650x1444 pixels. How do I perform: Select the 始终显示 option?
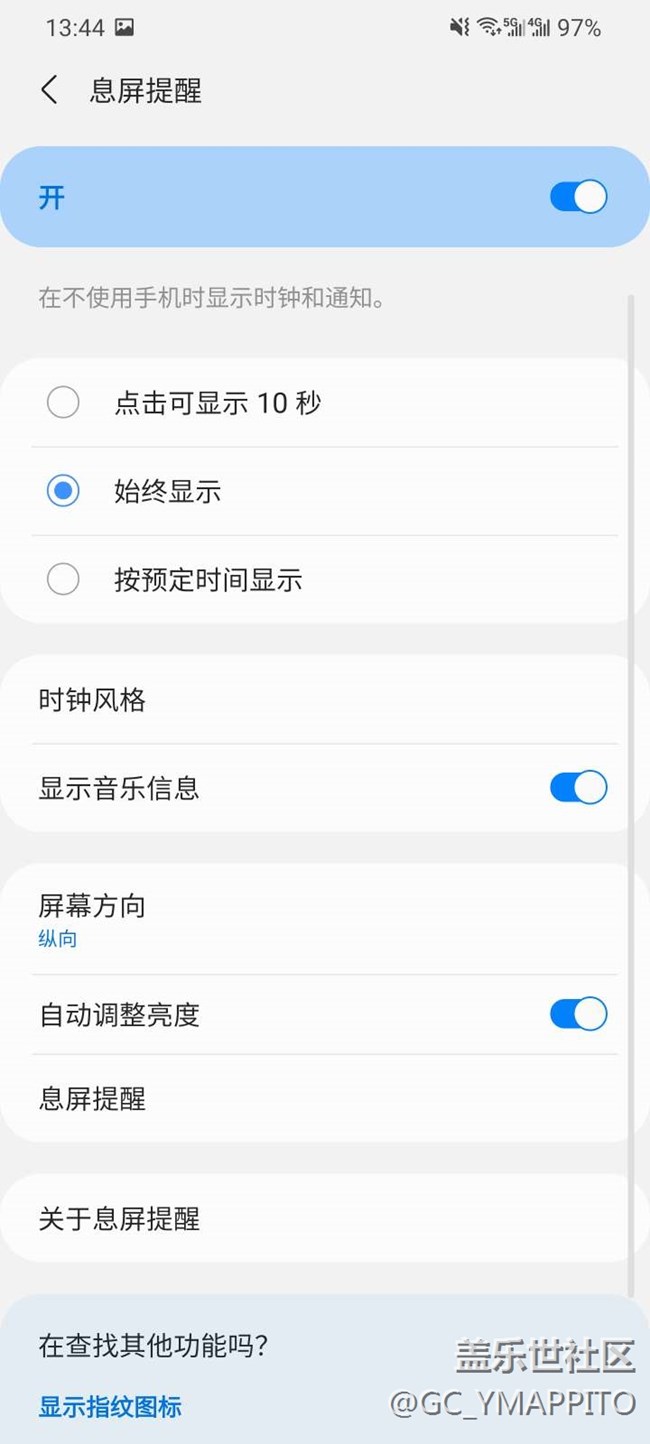point(63,491)
